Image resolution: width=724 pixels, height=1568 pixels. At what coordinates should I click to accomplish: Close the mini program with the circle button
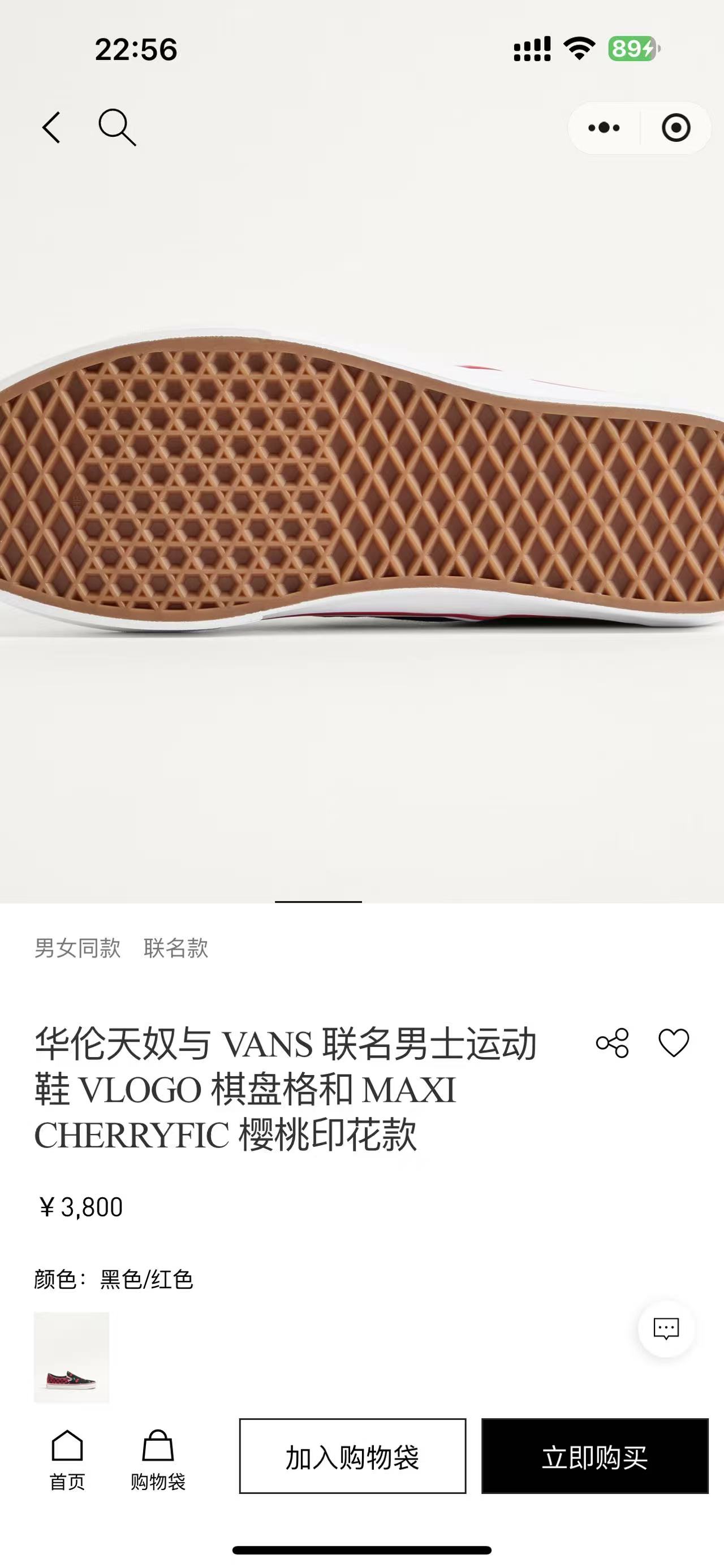click(675, 128)
